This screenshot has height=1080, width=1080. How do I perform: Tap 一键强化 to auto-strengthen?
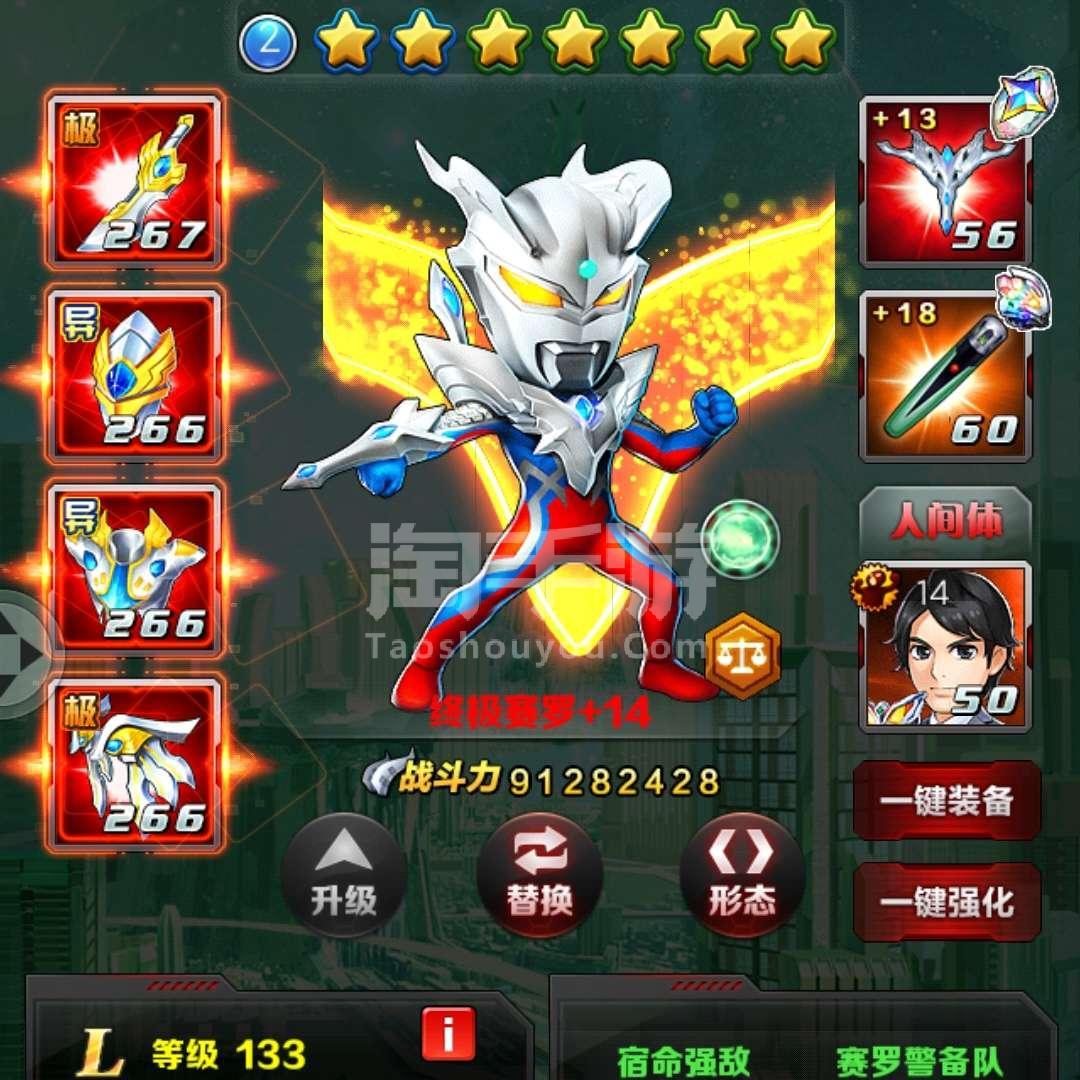point(946,902)
